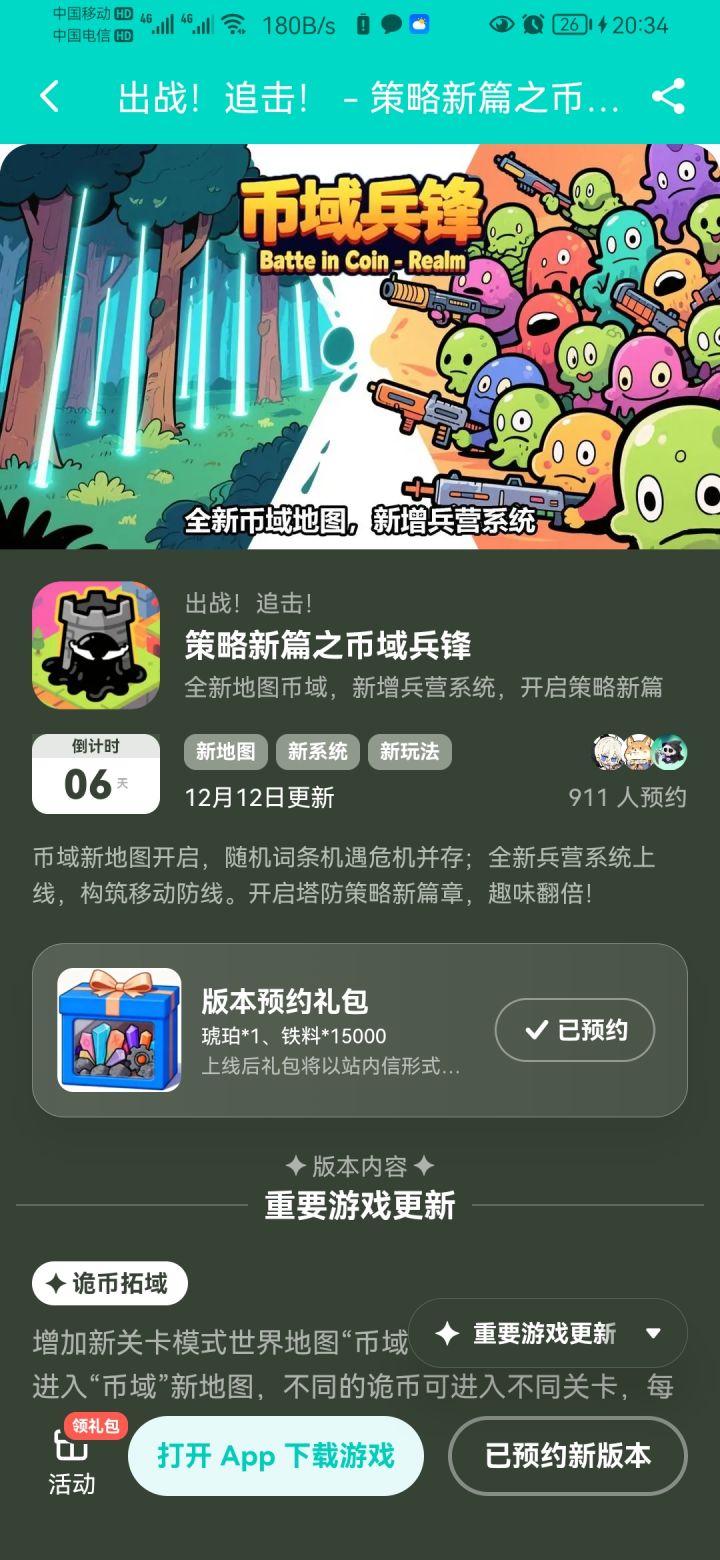This screenshot has width=720, height=1560.
Task: Tap the eye icon in the status bar
Action: pyautogui.click(x=500, y=22)
